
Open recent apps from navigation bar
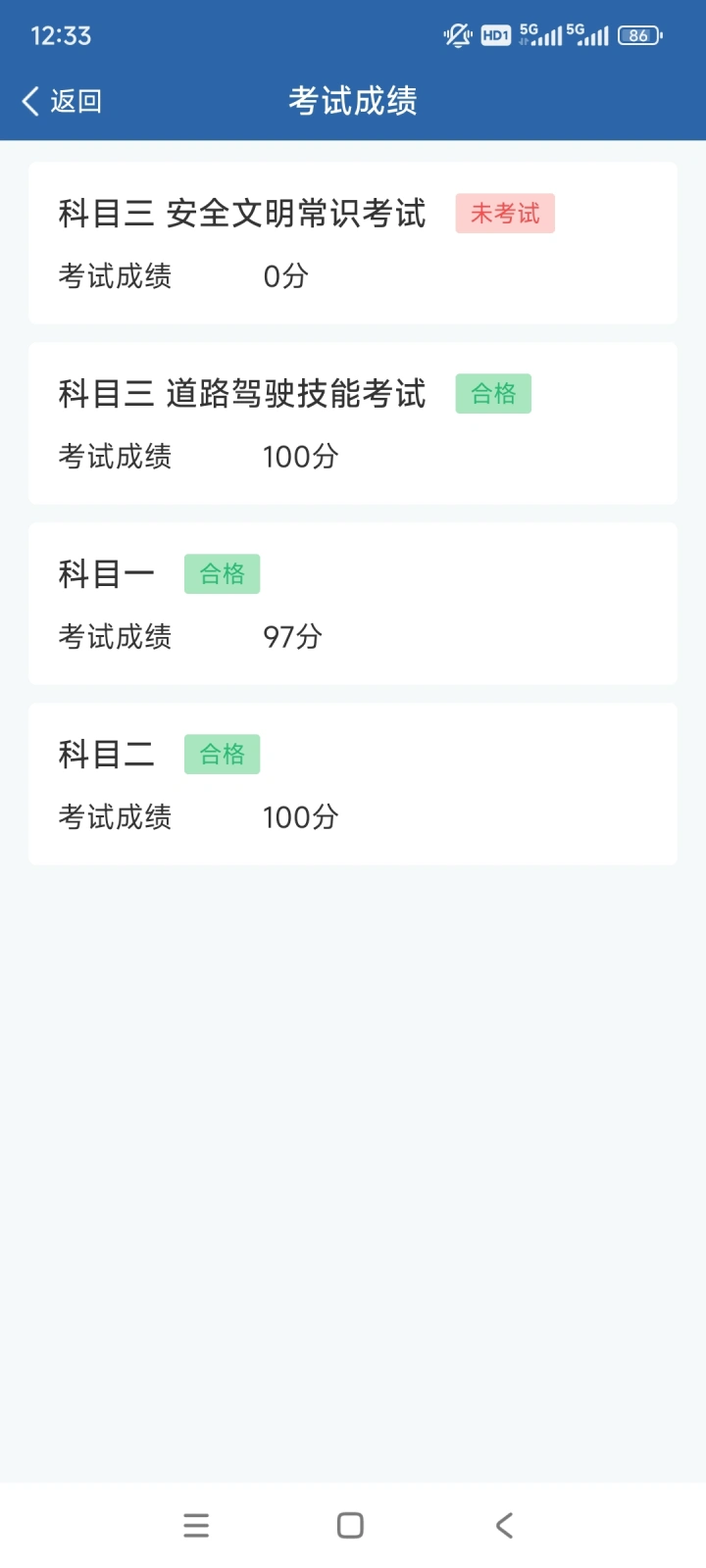click(196, 1525)
